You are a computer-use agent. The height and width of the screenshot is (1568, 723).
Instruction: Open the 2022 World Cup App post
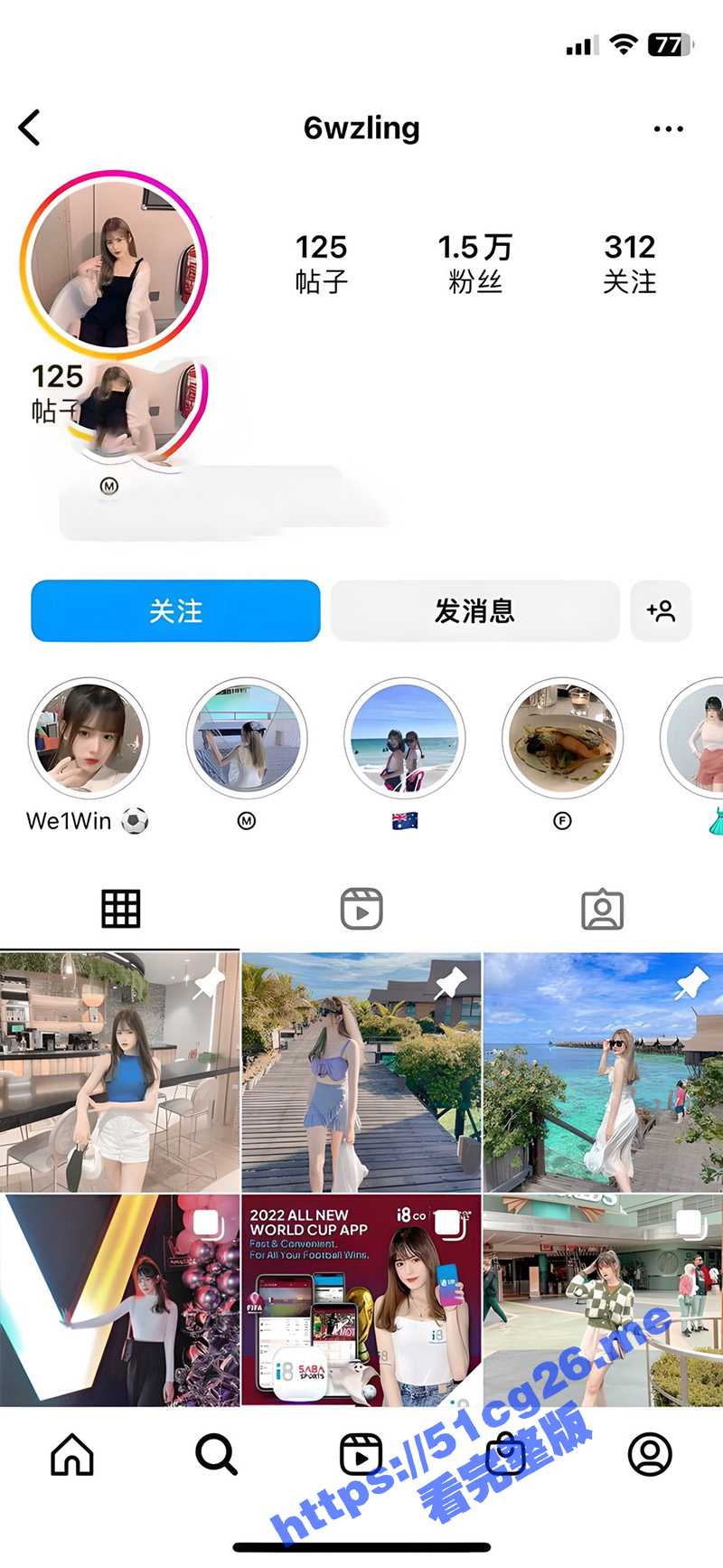(361, 1300)
